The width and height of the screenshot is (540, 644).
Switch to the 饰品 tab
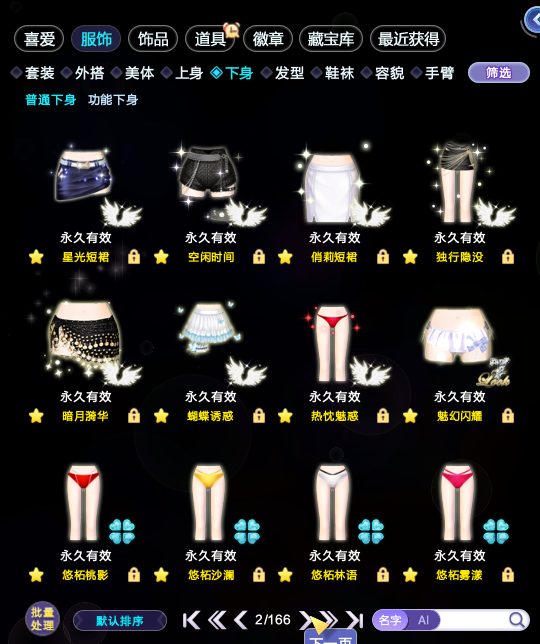coord(153,39)
